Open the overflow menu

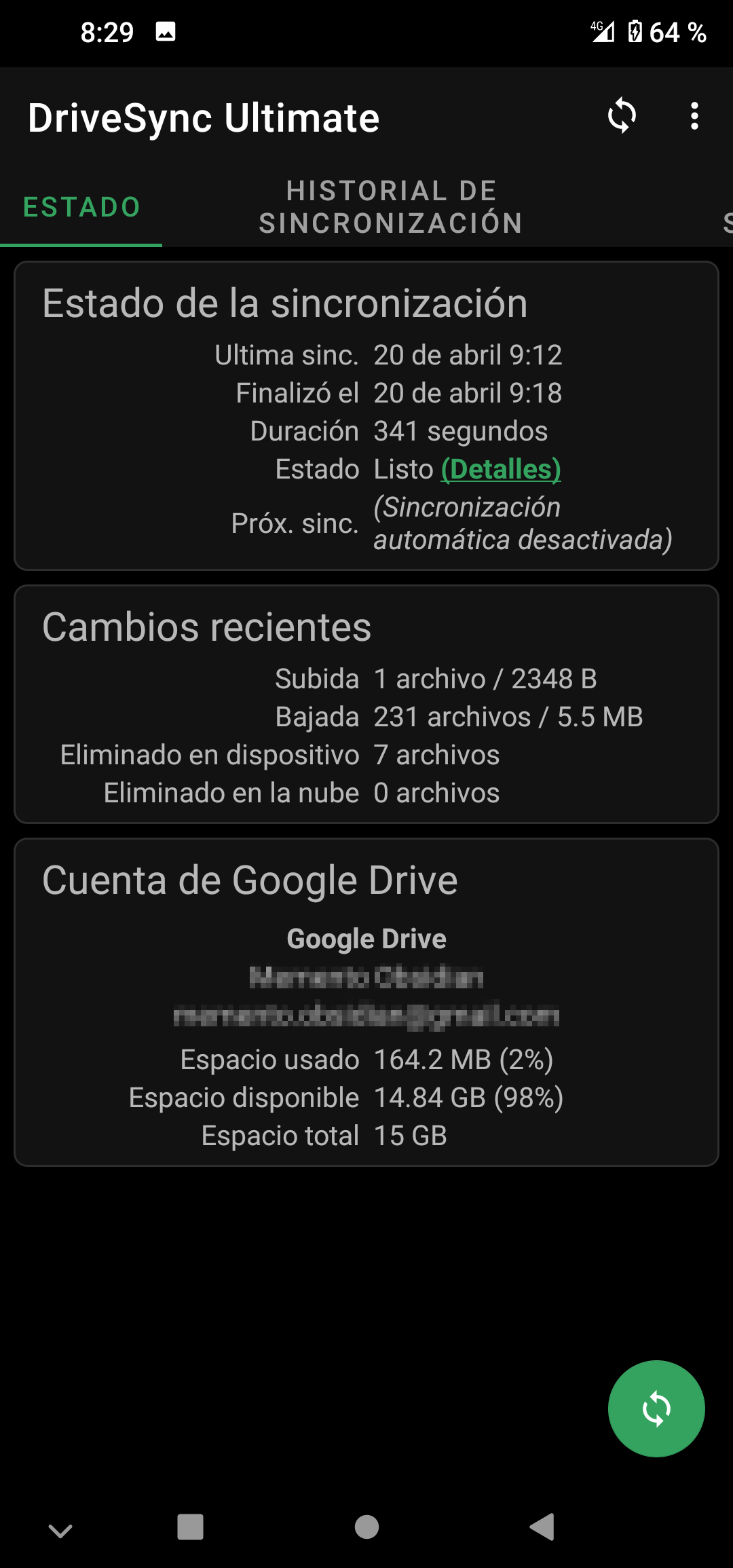(694, 116)
